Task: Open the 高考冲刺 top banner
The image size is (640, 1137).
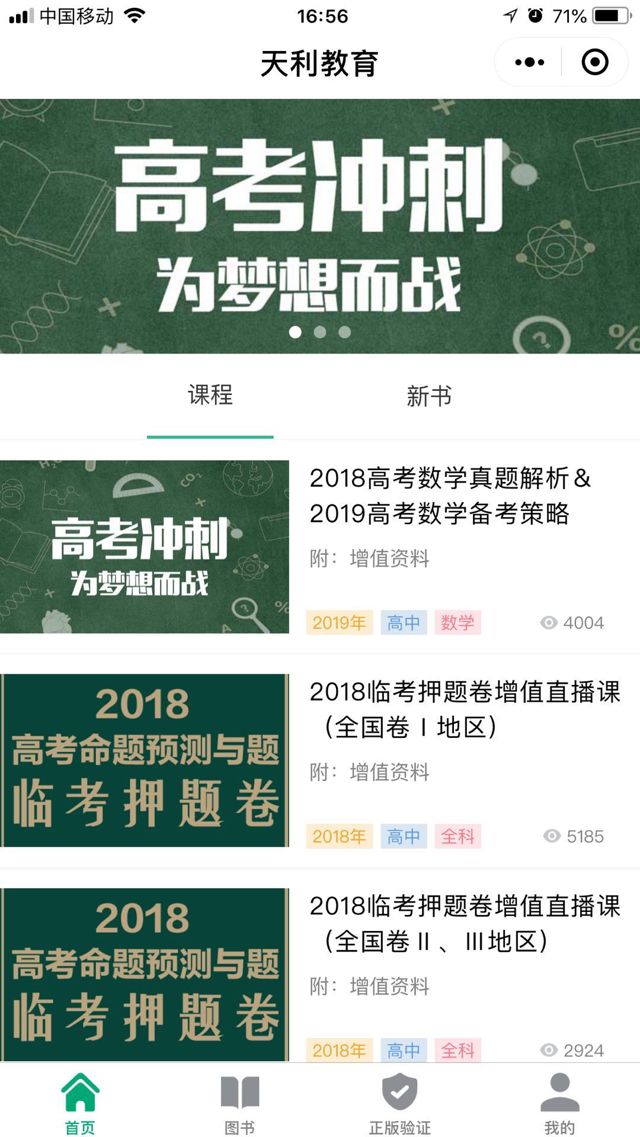Action: click(x=320, y=225)
